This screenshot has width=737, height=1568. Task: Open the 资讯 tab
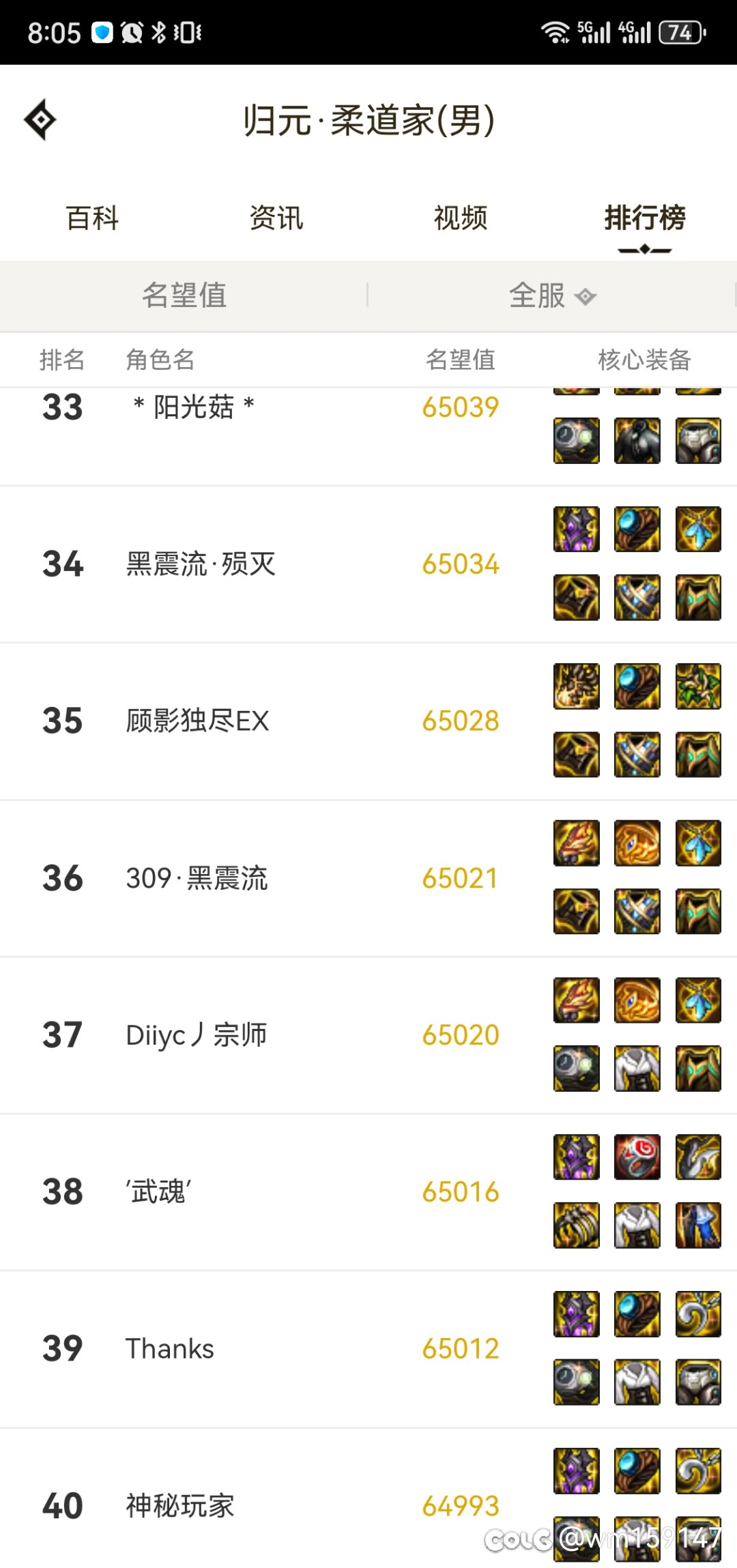(276, 218)
